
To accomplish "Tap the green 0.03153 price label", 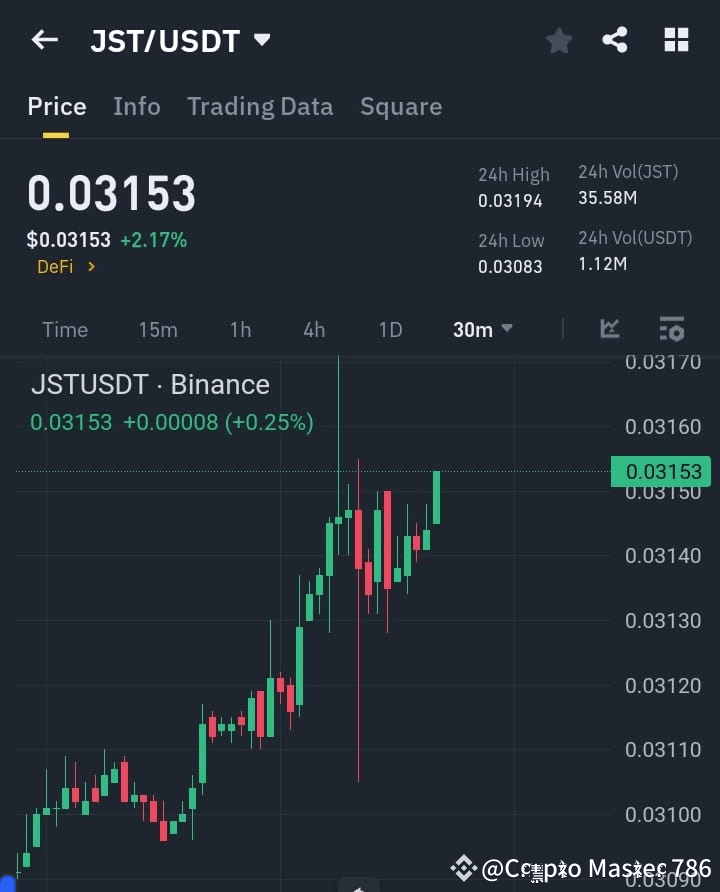I will 660,471.
